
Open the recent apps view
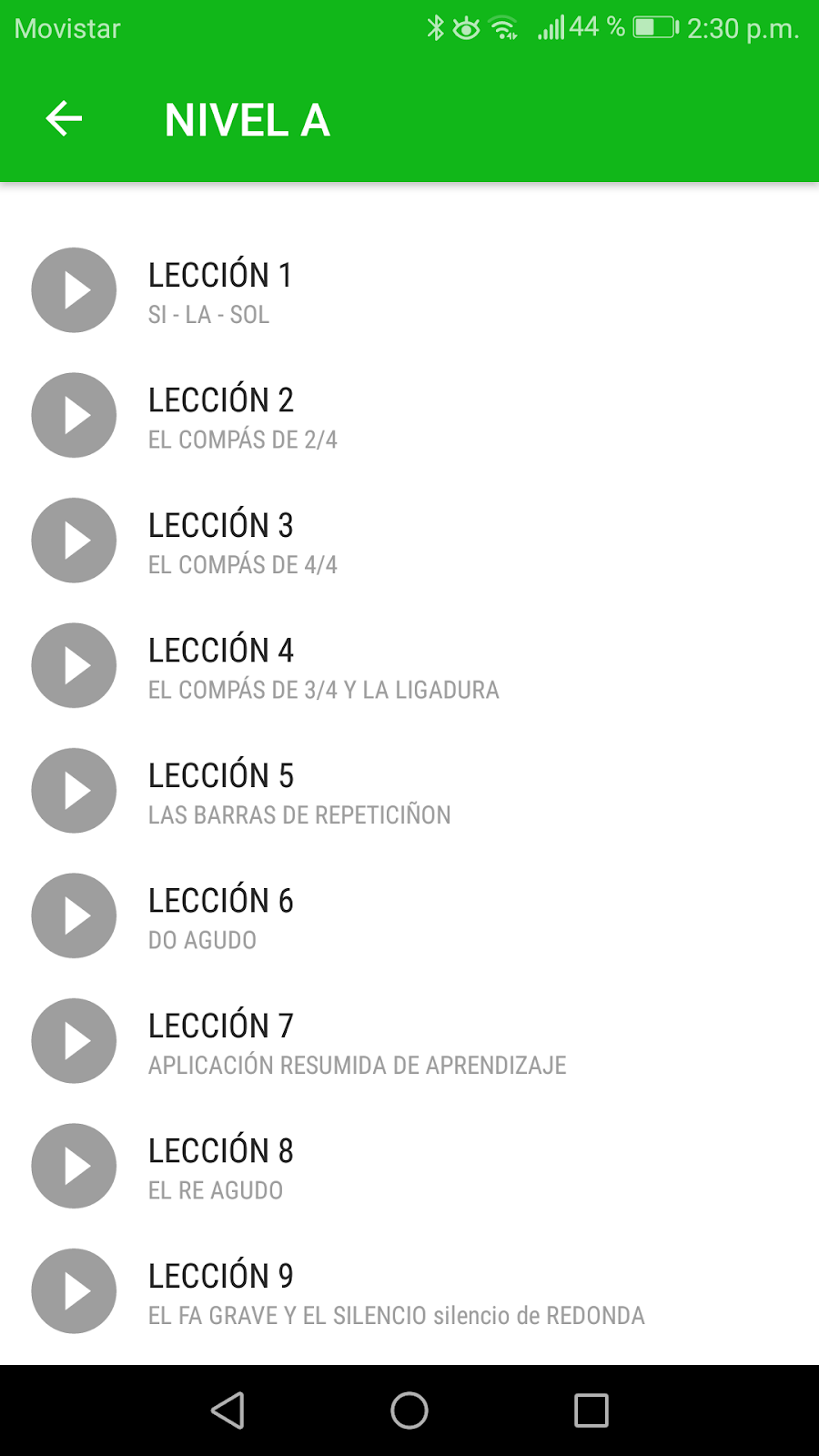tap(591, 1410)
